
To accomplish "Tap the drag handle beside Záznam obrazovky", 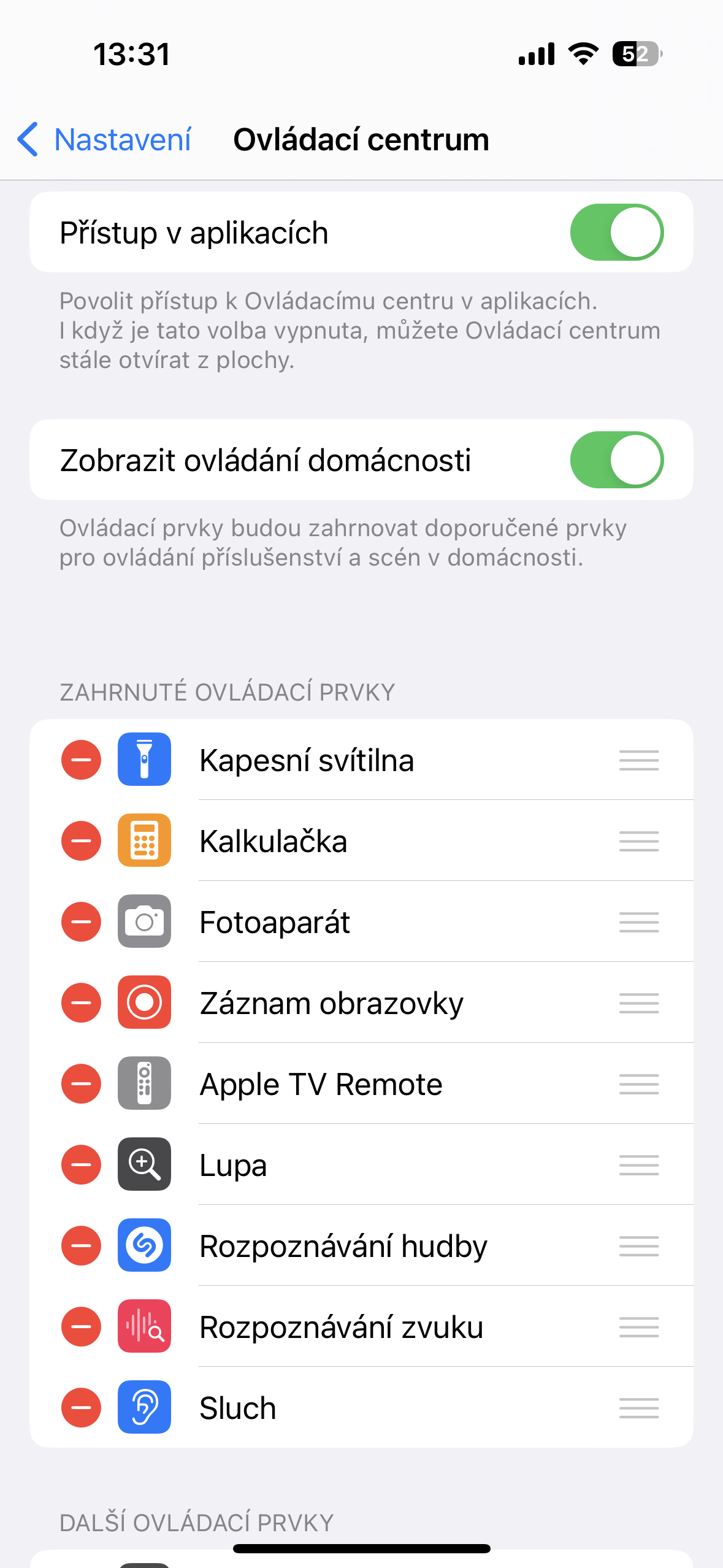I will pos(639,1003).
